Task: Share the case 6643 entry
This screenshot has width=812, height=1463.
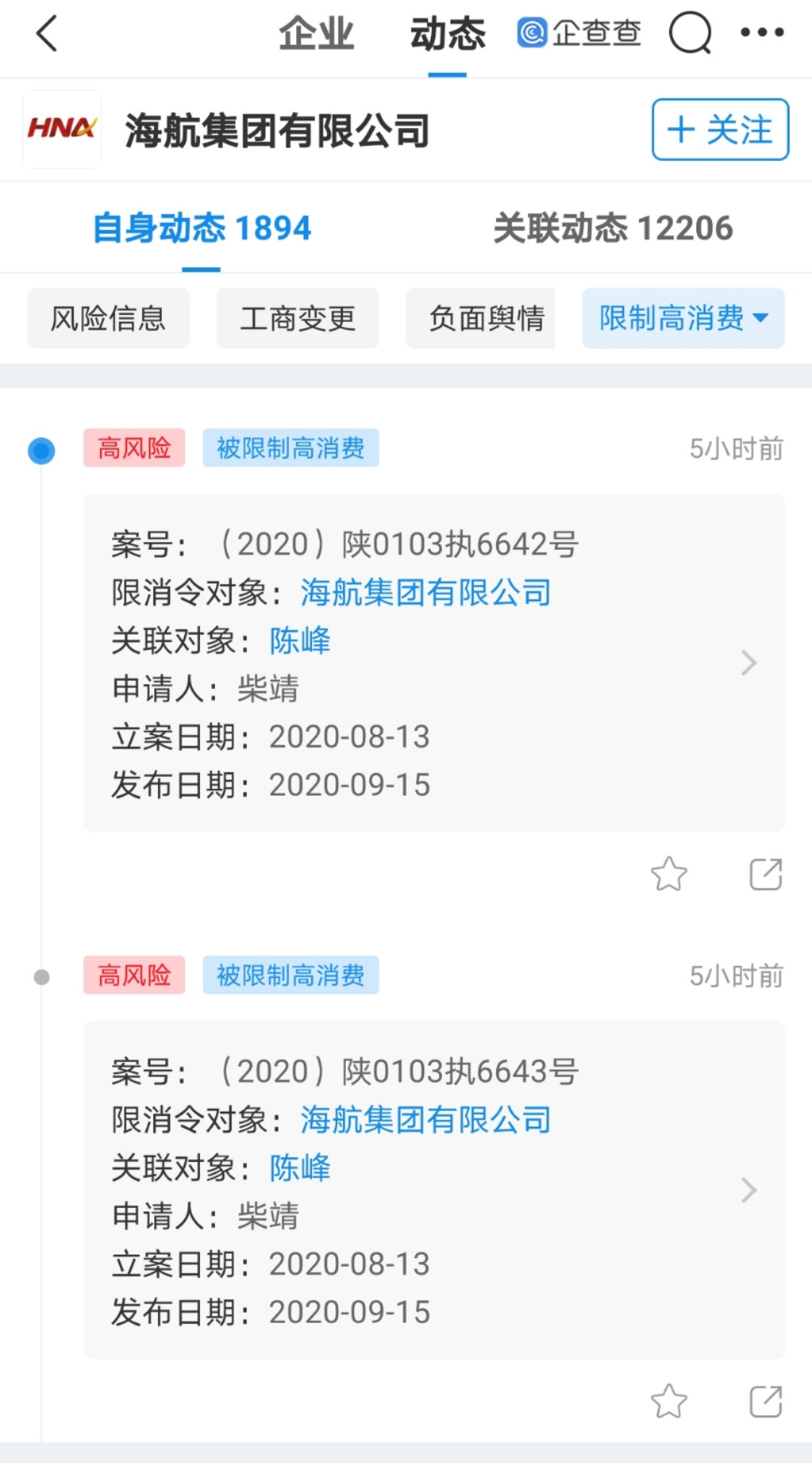Action: tap(765, 1401)
